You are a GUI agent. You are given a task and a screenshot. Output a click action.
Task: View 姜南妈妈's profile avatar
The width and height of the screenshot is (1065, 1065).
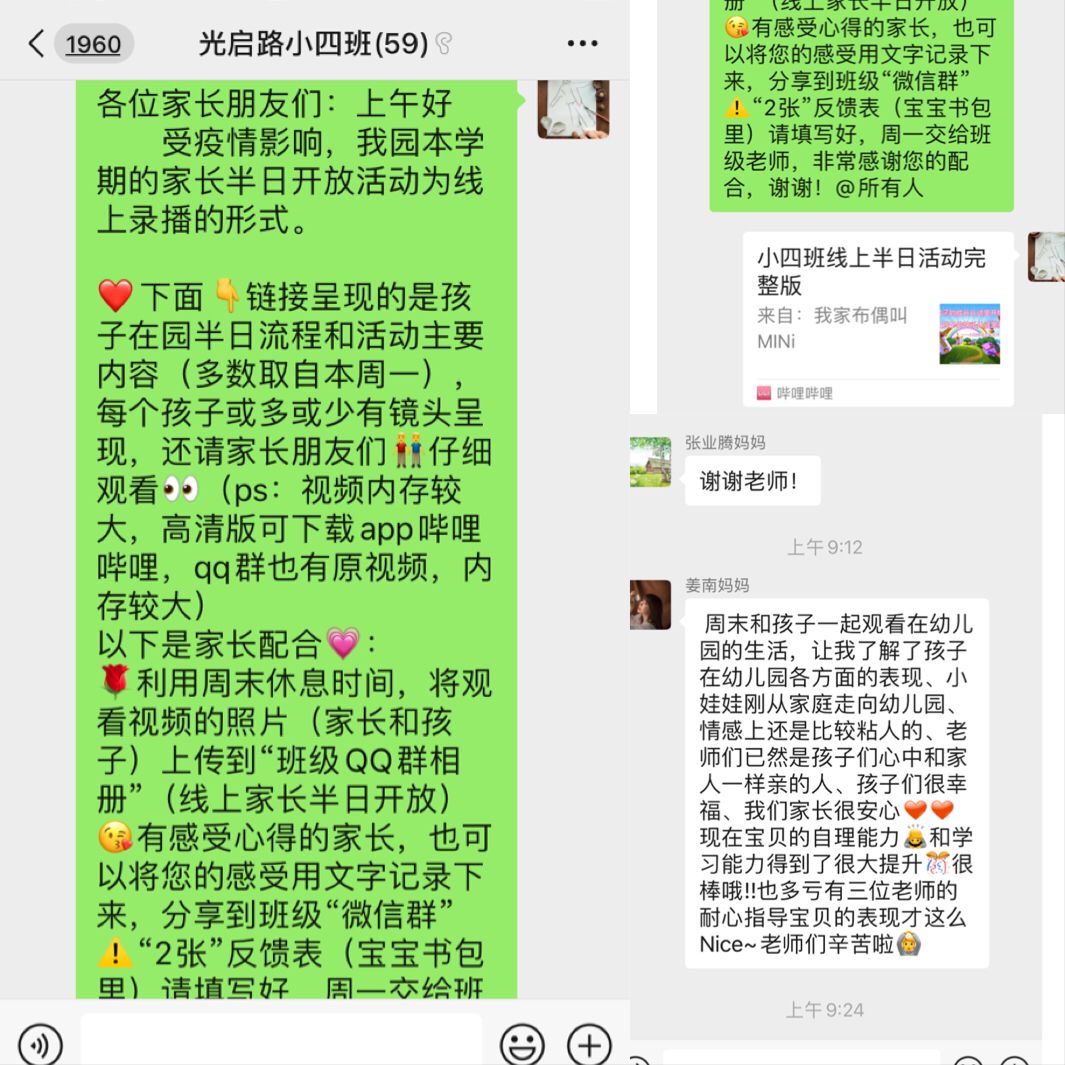tap(650, 604)
